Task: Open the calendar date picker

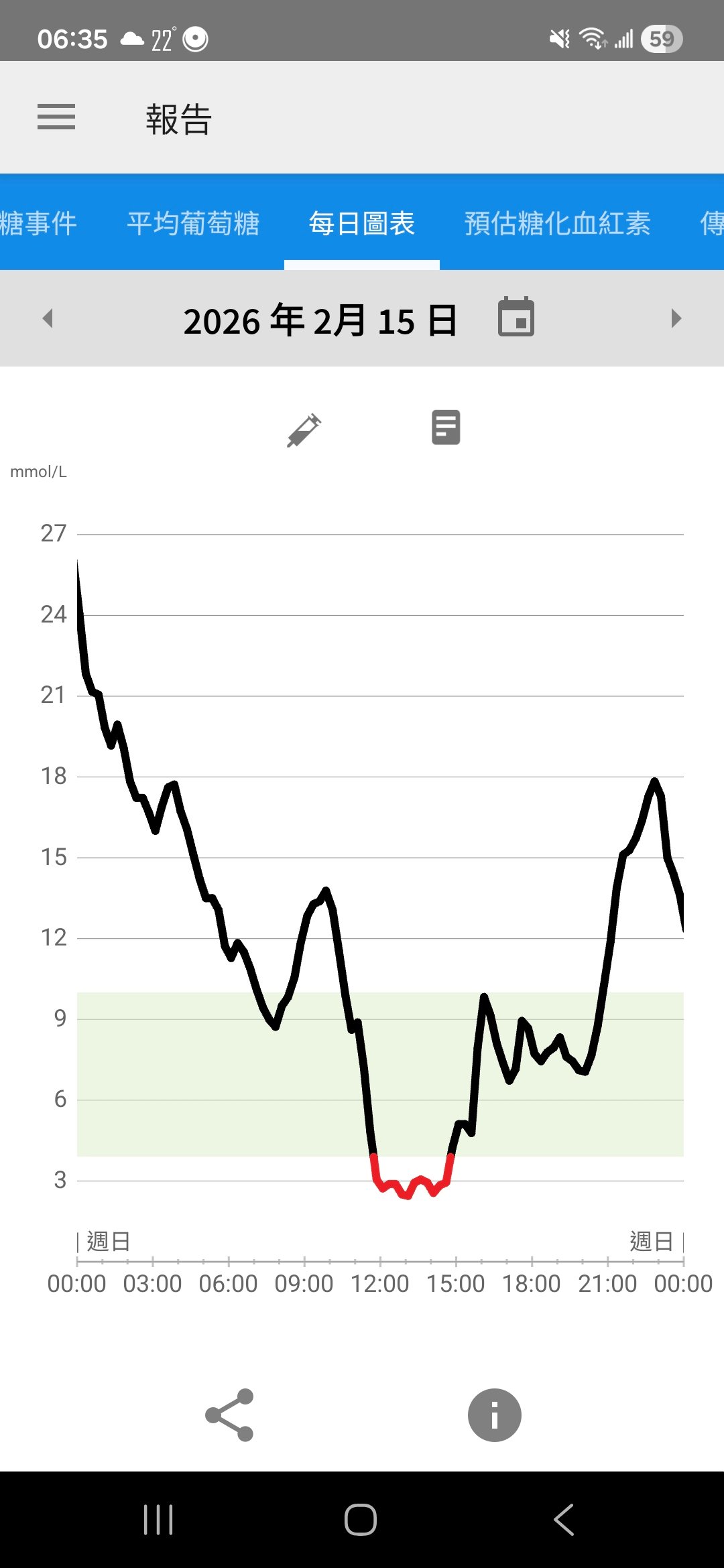Action: [x=516, y=317]
